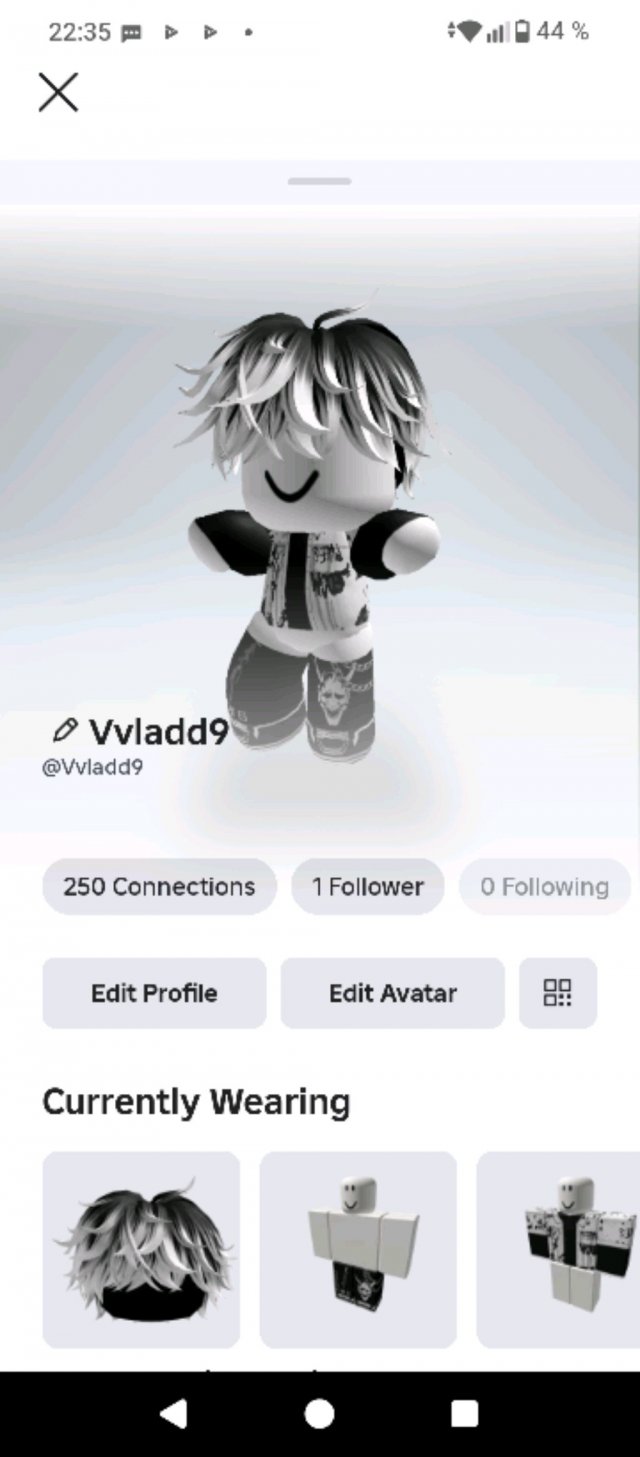Image resolution: width=640 pixels, height=1457 pixels.
Task: Edit display name via pencil icon
Action: (65, 732)
